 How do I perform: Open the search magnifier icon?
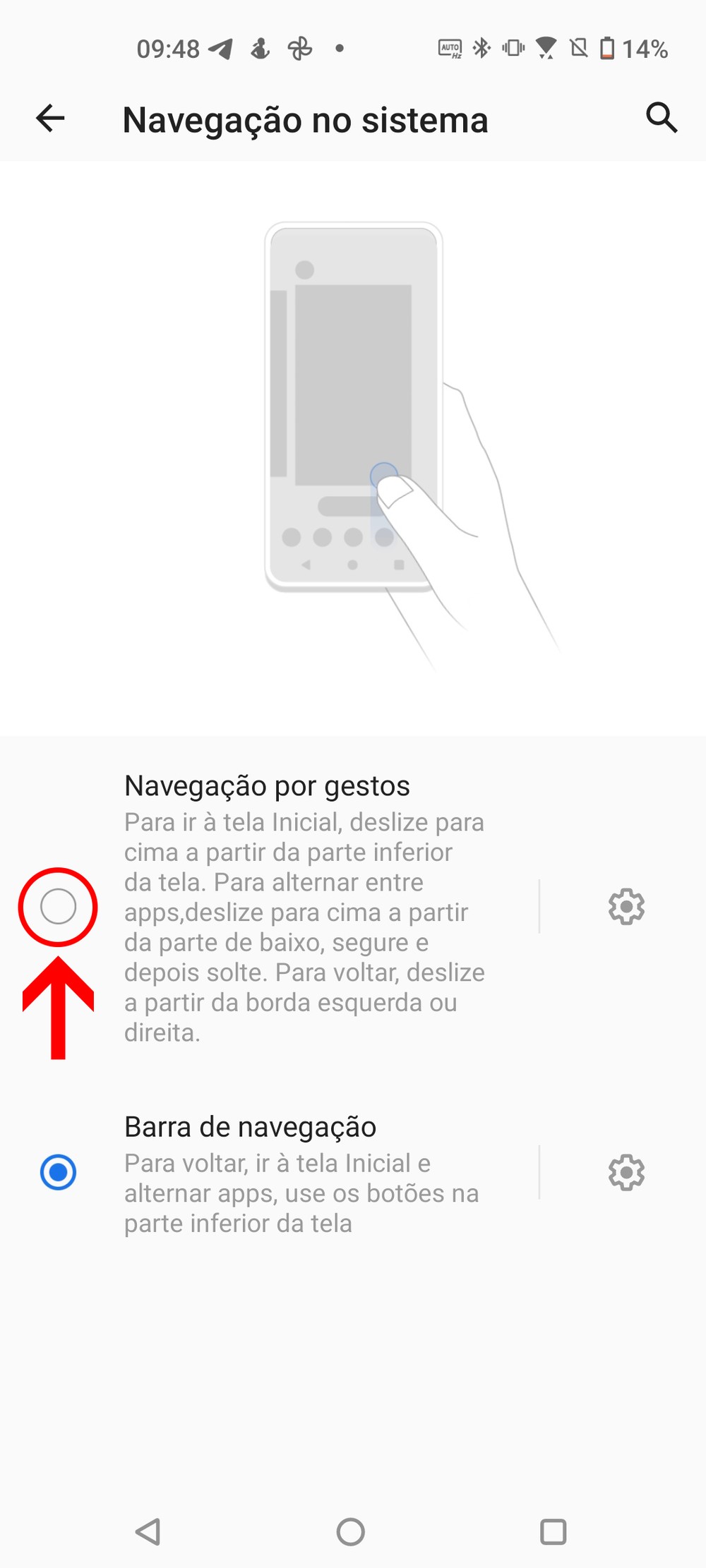pyautogui.click(x=662, y=117)
